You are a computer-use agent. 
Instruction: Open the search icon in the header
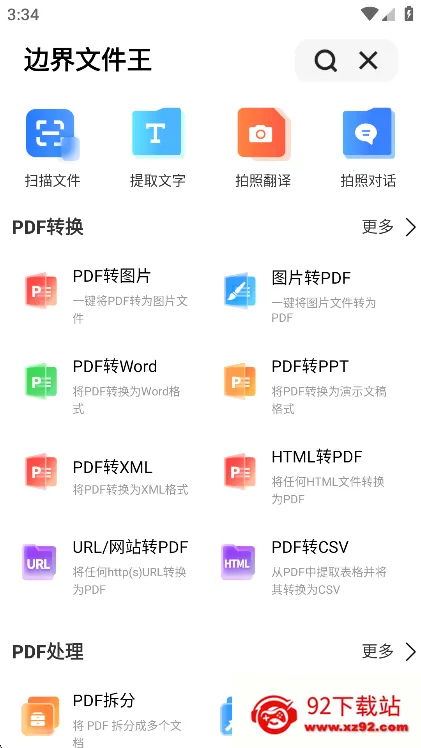tap(326, 61)
